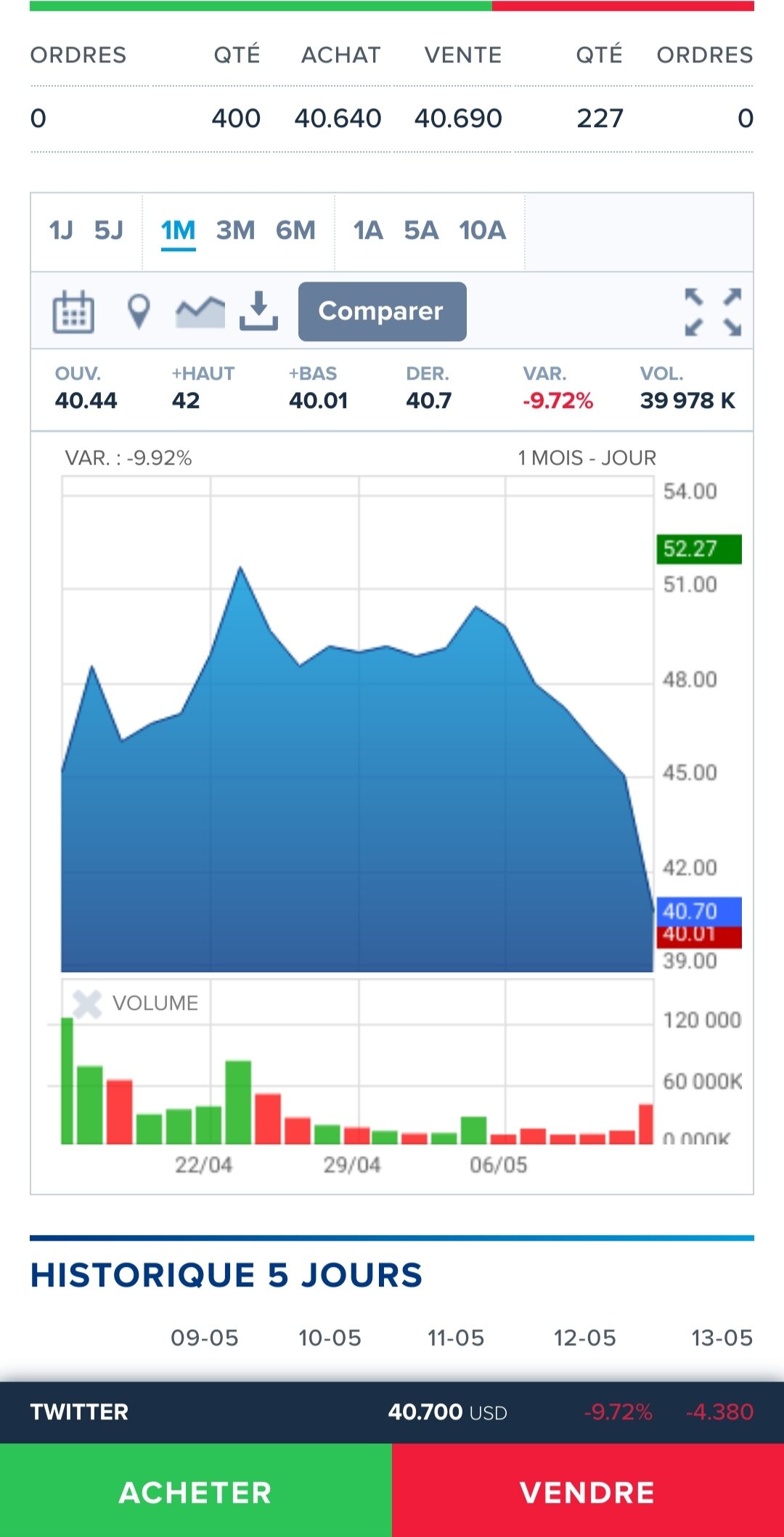Image resolution: width=784 pixels, height=1537 pixels.
Task: Show the 10A chart period
Action: click(482, 231)
